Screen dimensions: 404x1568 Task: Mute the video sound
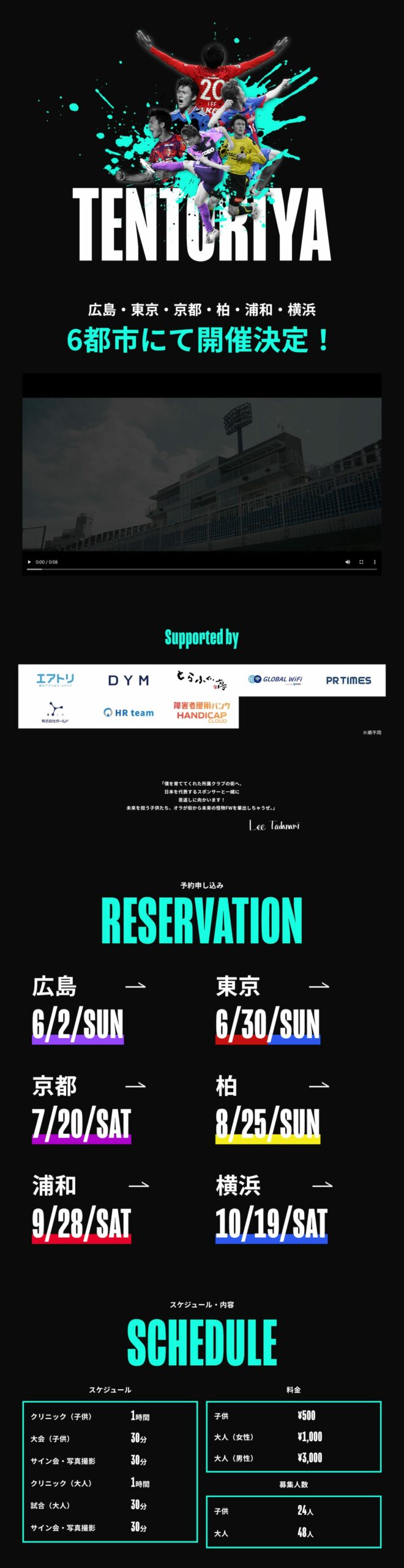click(348, 562)
